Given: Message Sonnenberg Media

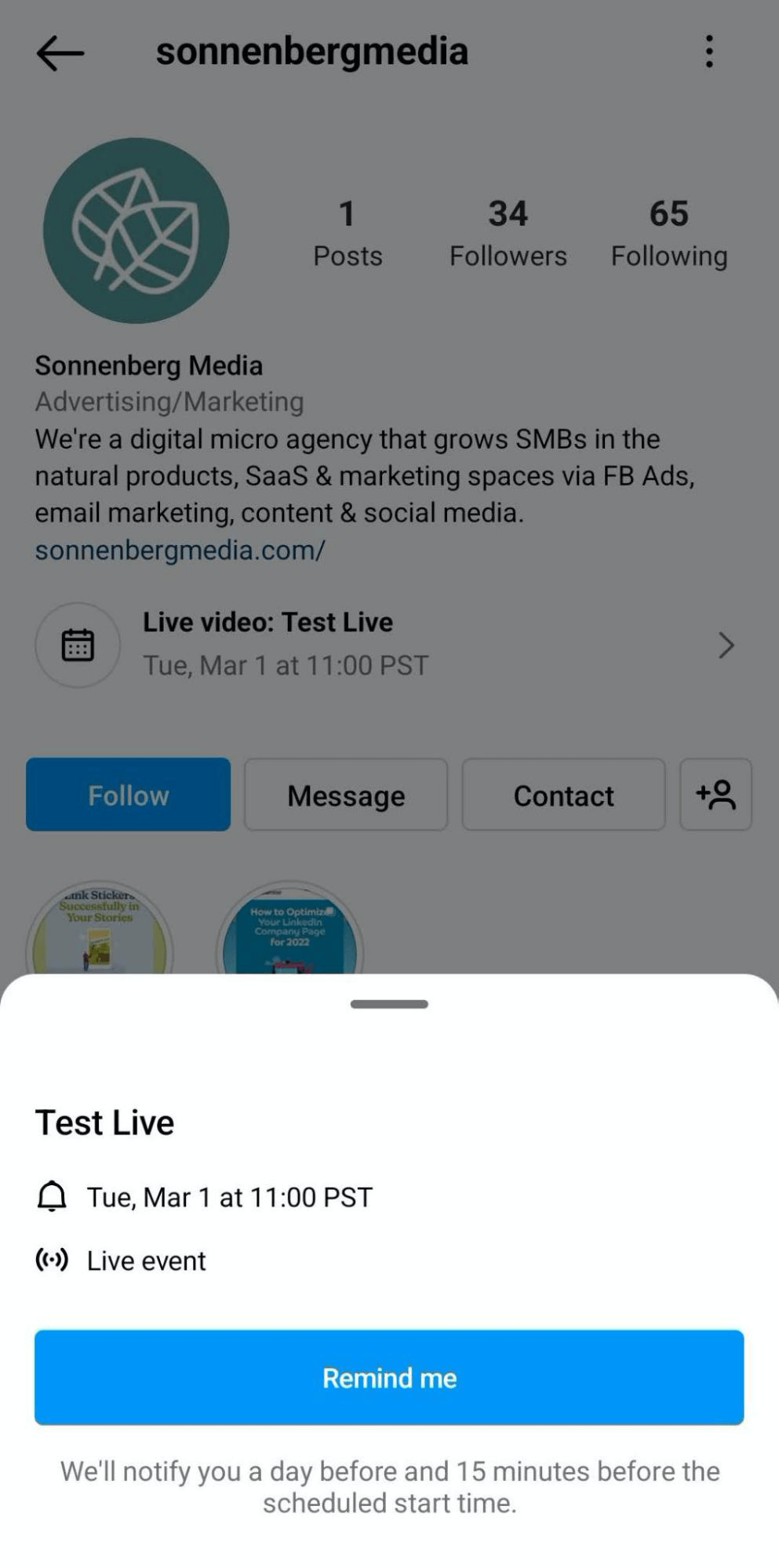Looking at the screenshot, I should point(346,795).
